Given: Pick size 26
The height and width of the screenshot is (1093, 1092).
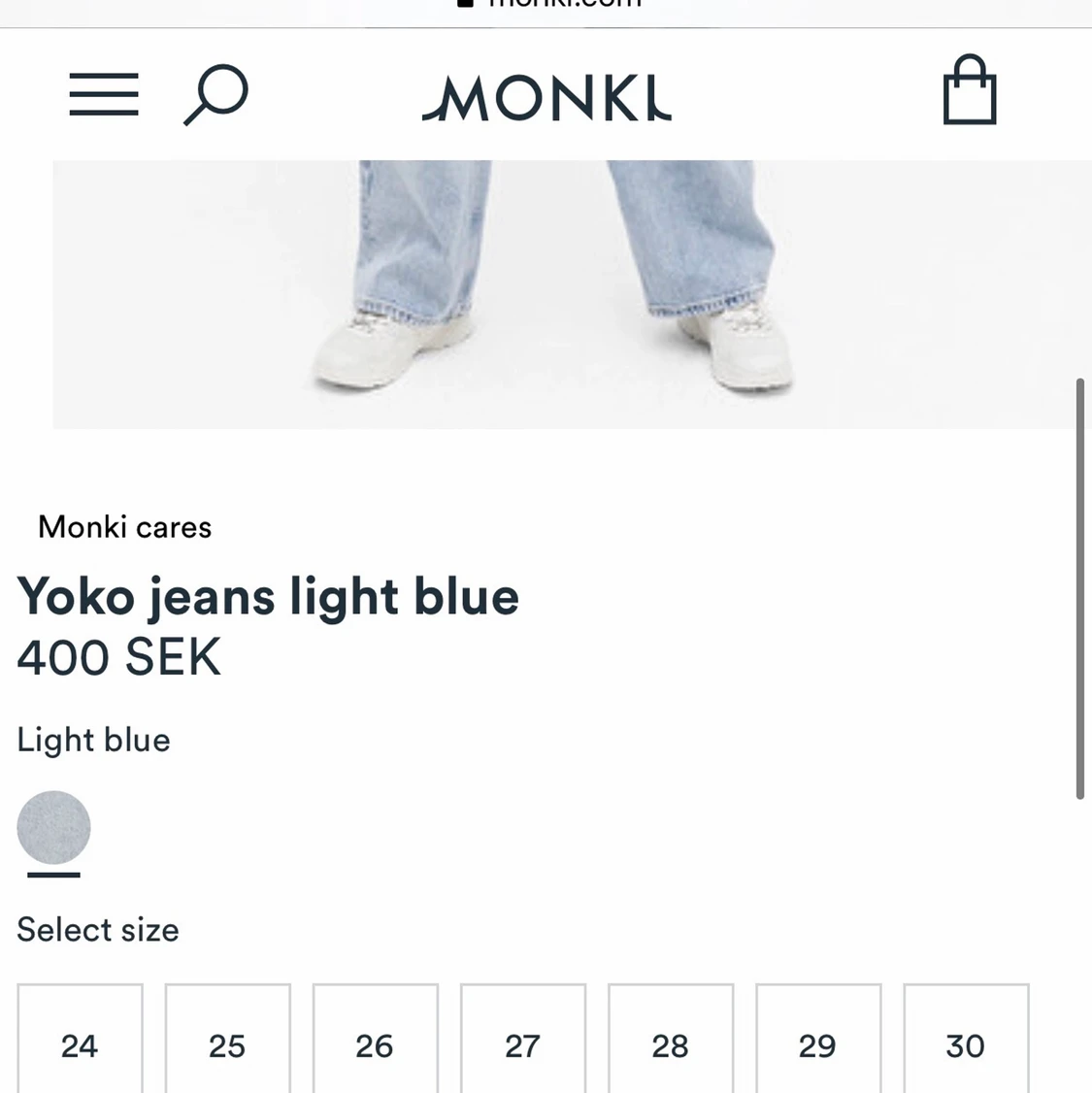Looking at the screenshot, I should click(375, 1043).
